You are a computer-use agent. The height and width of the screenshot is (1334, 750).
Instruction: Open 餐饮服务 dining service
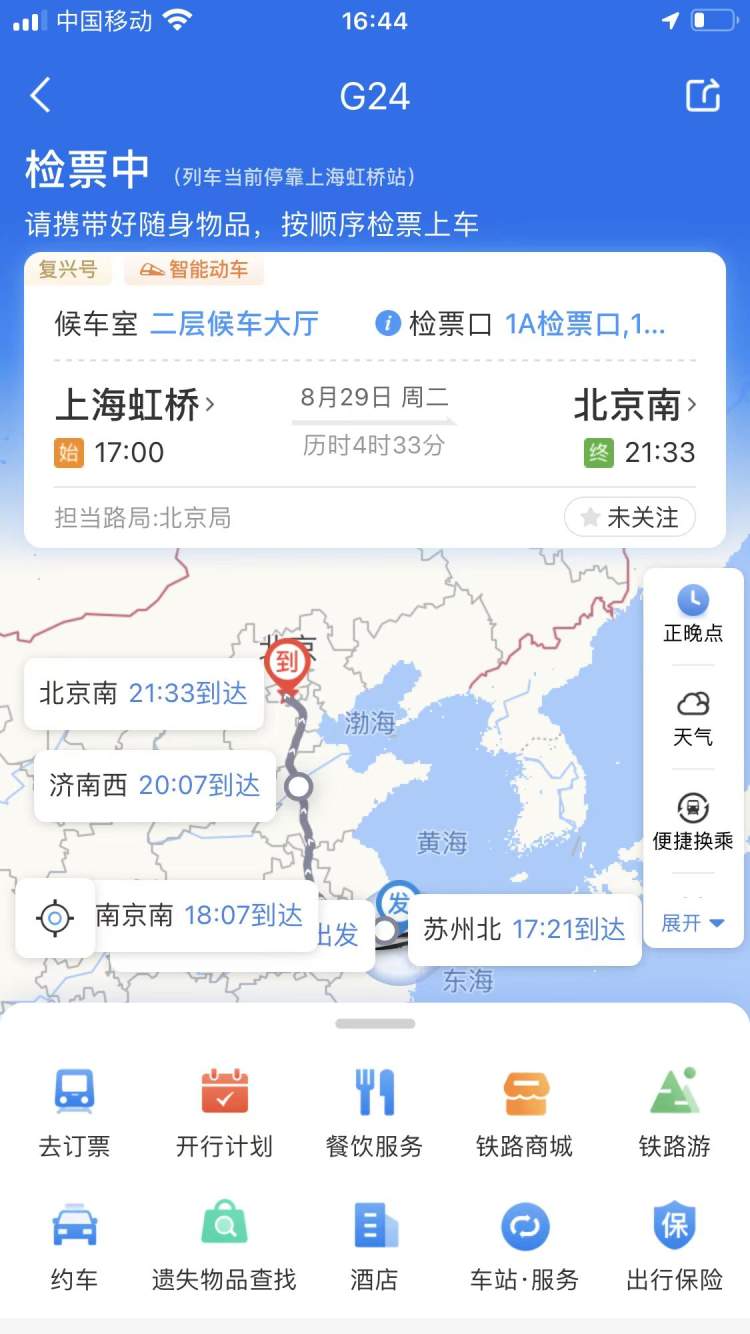coord(374,1112)
